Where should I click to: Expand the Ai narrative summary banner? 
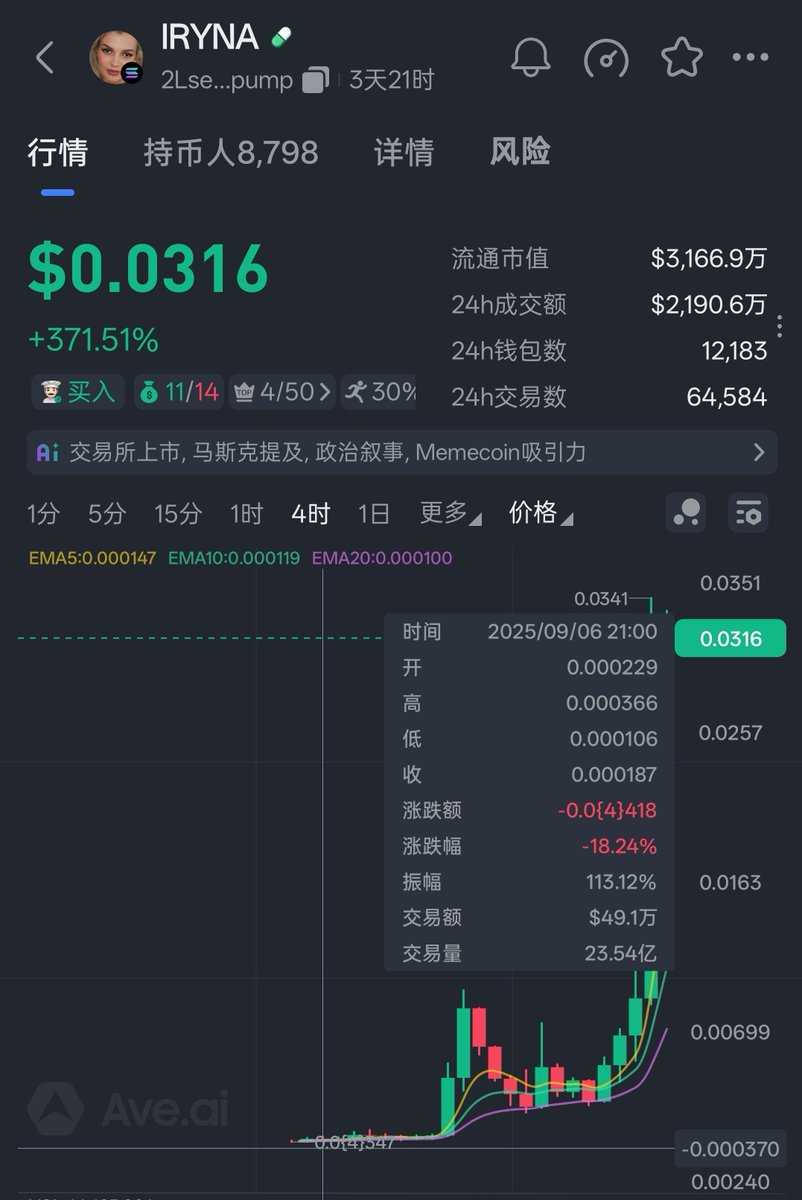(x=401, y=452)
